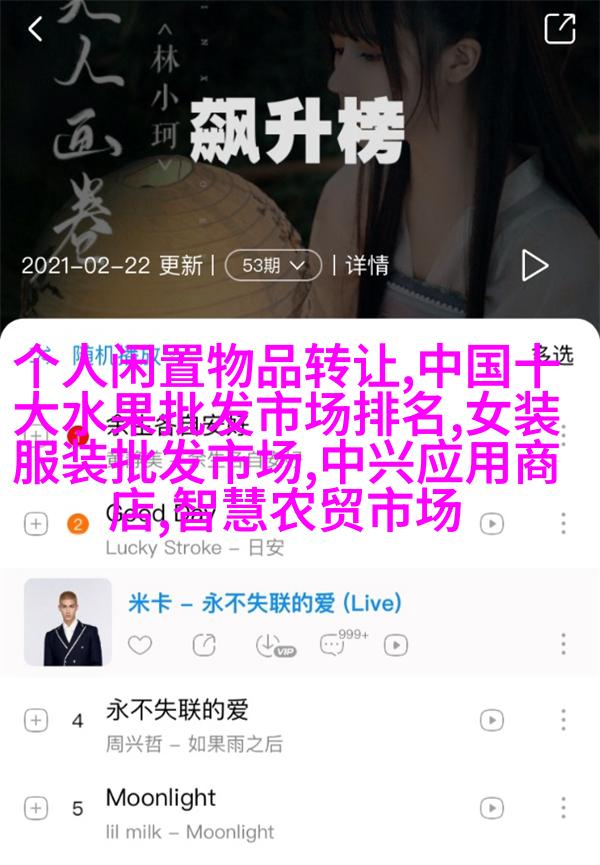This screenshot has height=865, width=600.
Task: Go back using the top-left arrow
Action: tap(36, 30)
